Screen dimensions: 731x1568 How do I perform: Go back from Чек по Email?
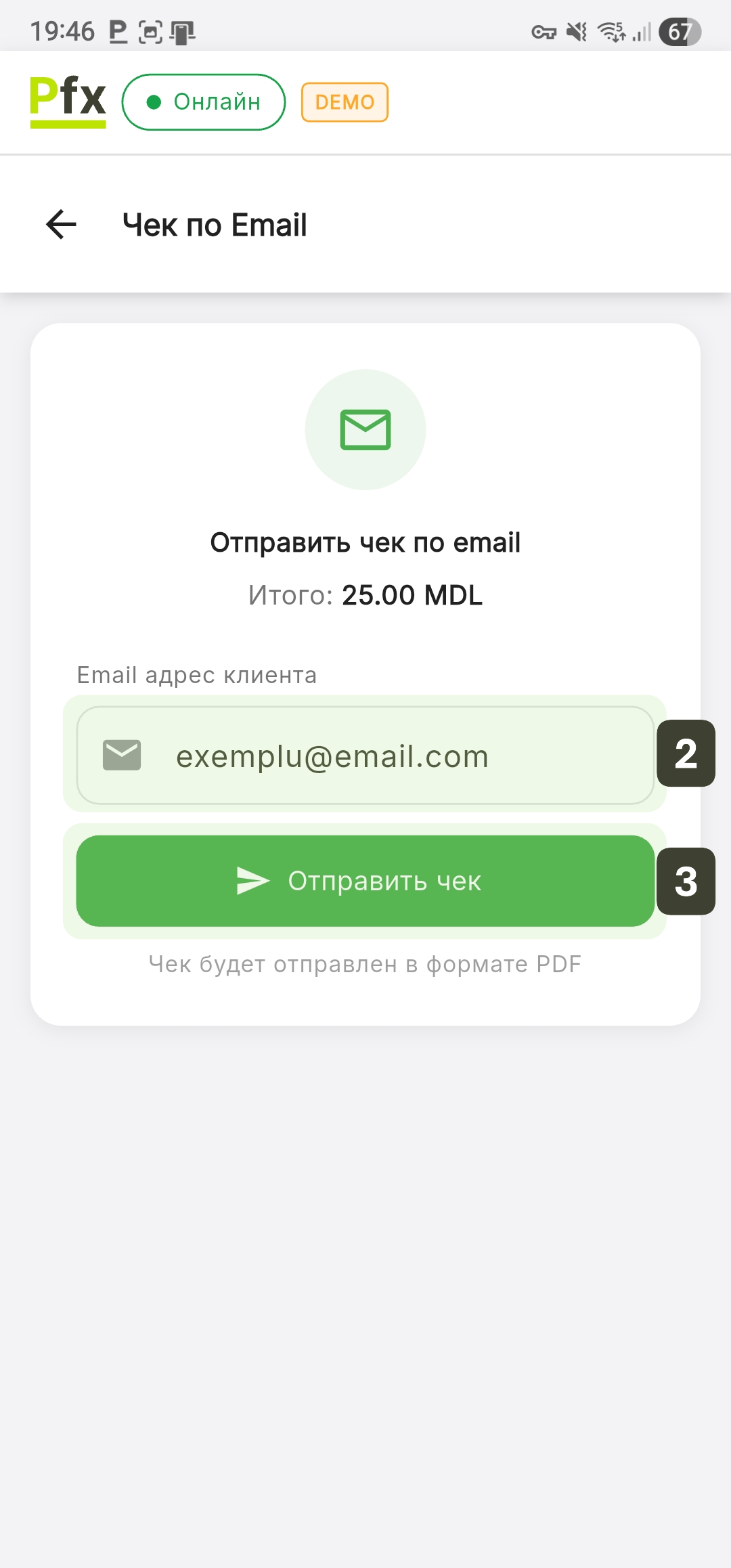coord(61,225)
